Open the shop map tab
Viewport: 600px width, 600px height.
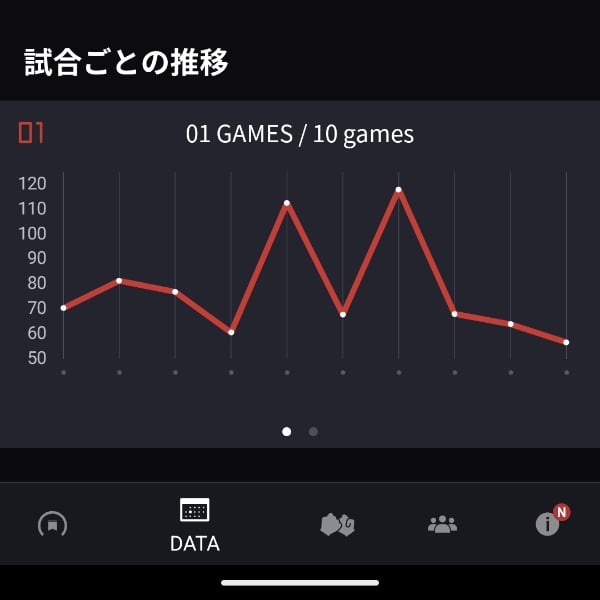pyautogui.click(x=337, y=524)
